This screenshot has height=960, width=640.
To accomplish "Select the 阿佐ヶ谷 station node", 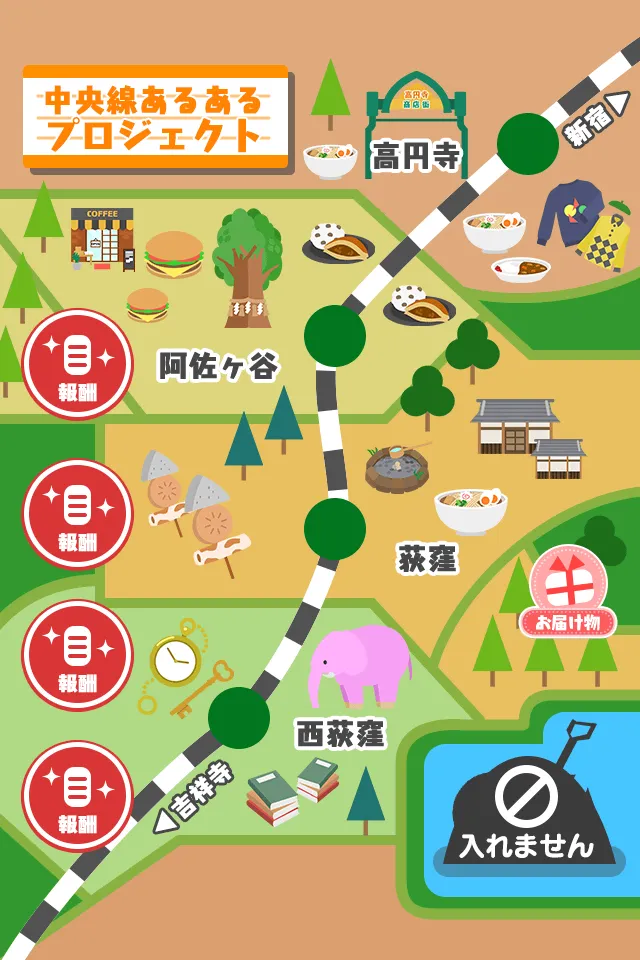I will [335, 336].
